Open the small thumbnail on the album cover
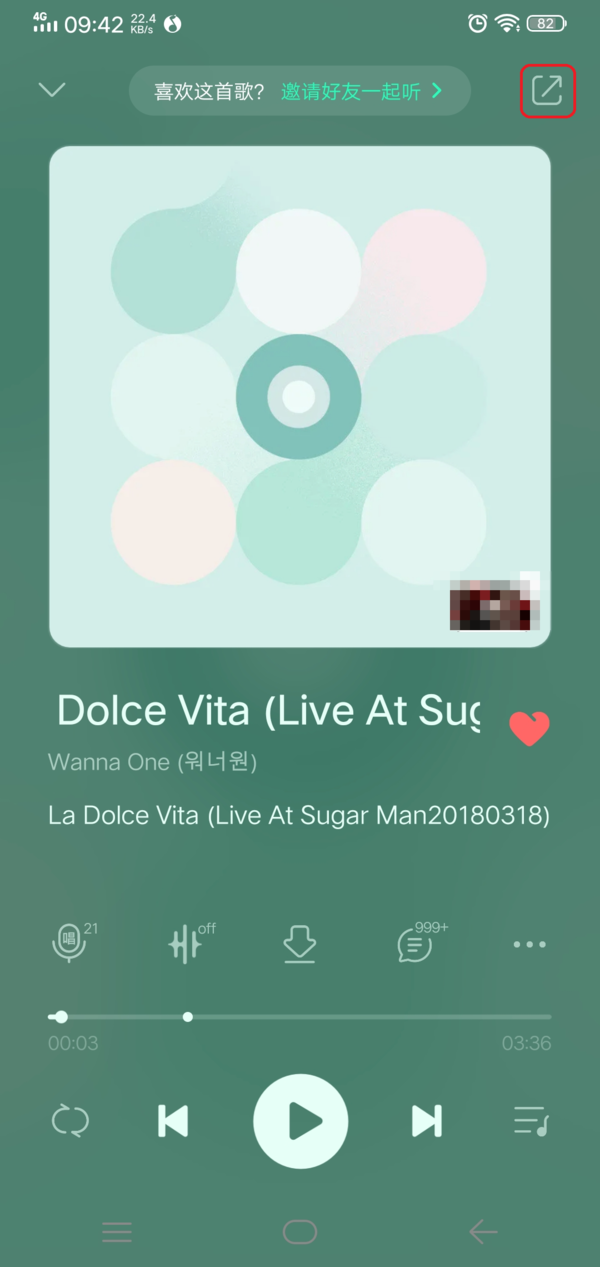The height and width of the screenshot is (1267, 600). tap(494, 603)
